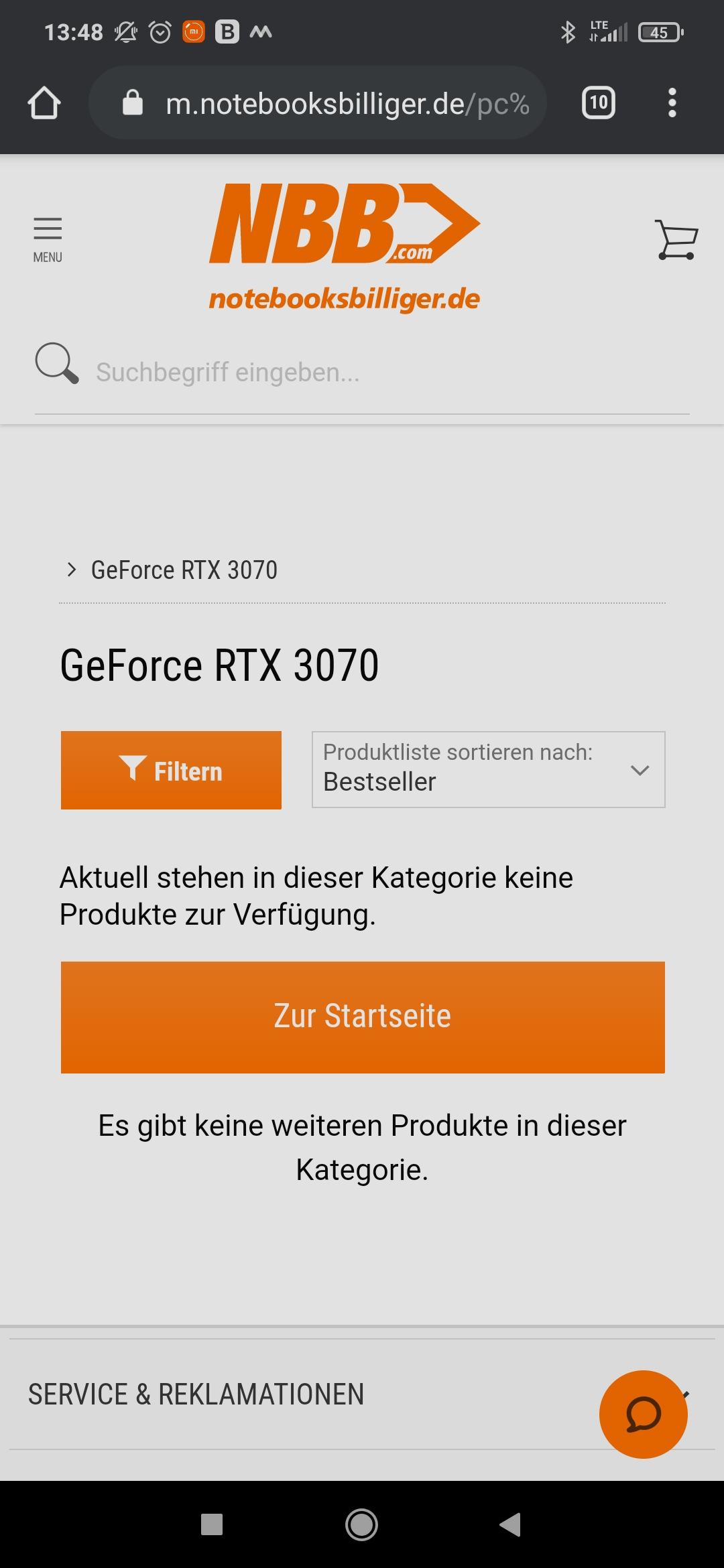This screenshot has width=724, height=1568.
Task: Open the shopping cart
Action: (x=676, y=239)
